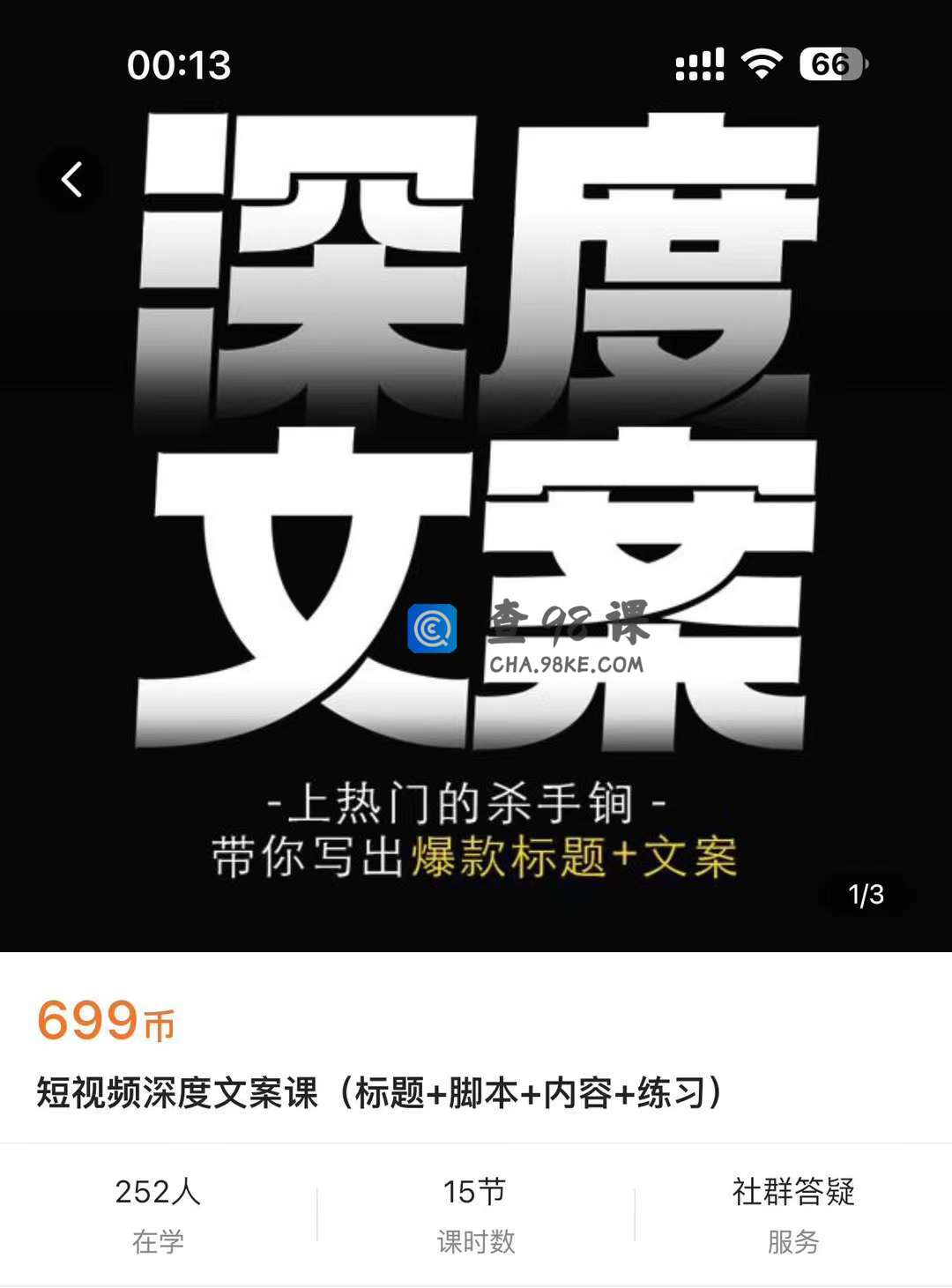Go back using the top-left arrow
The height and width of the screenshot is (1288, 952).
click(x=72, y=180)
